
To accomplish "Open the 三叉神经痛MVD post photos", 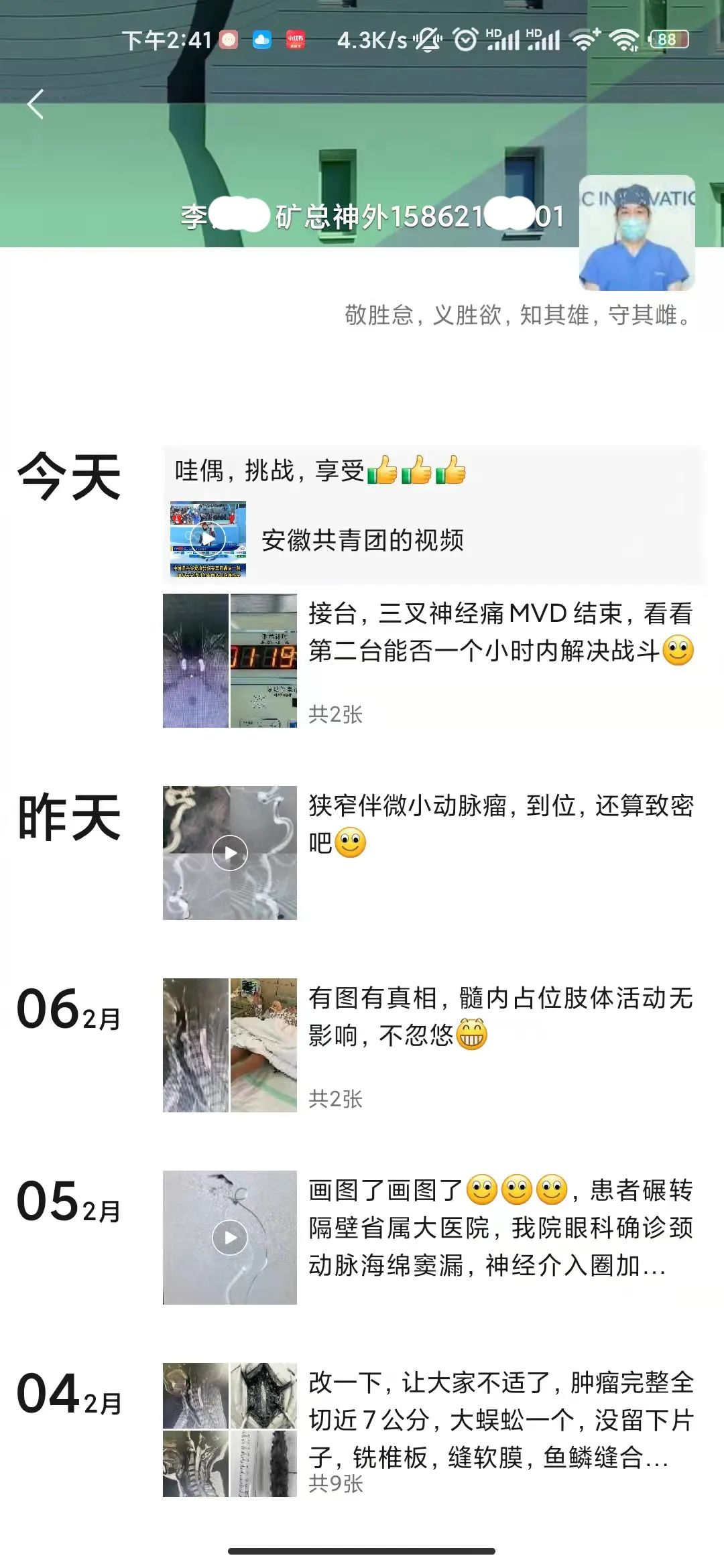I will (229, 661).
